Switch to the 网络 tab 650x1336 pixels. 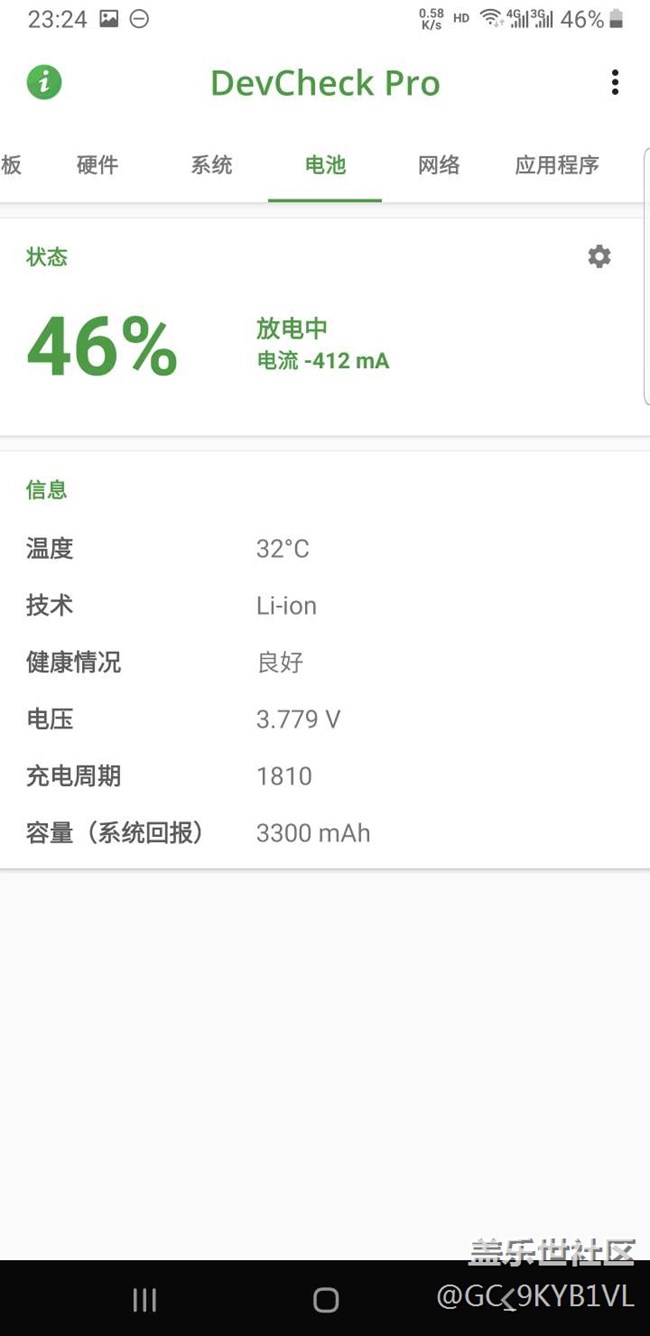439,165
